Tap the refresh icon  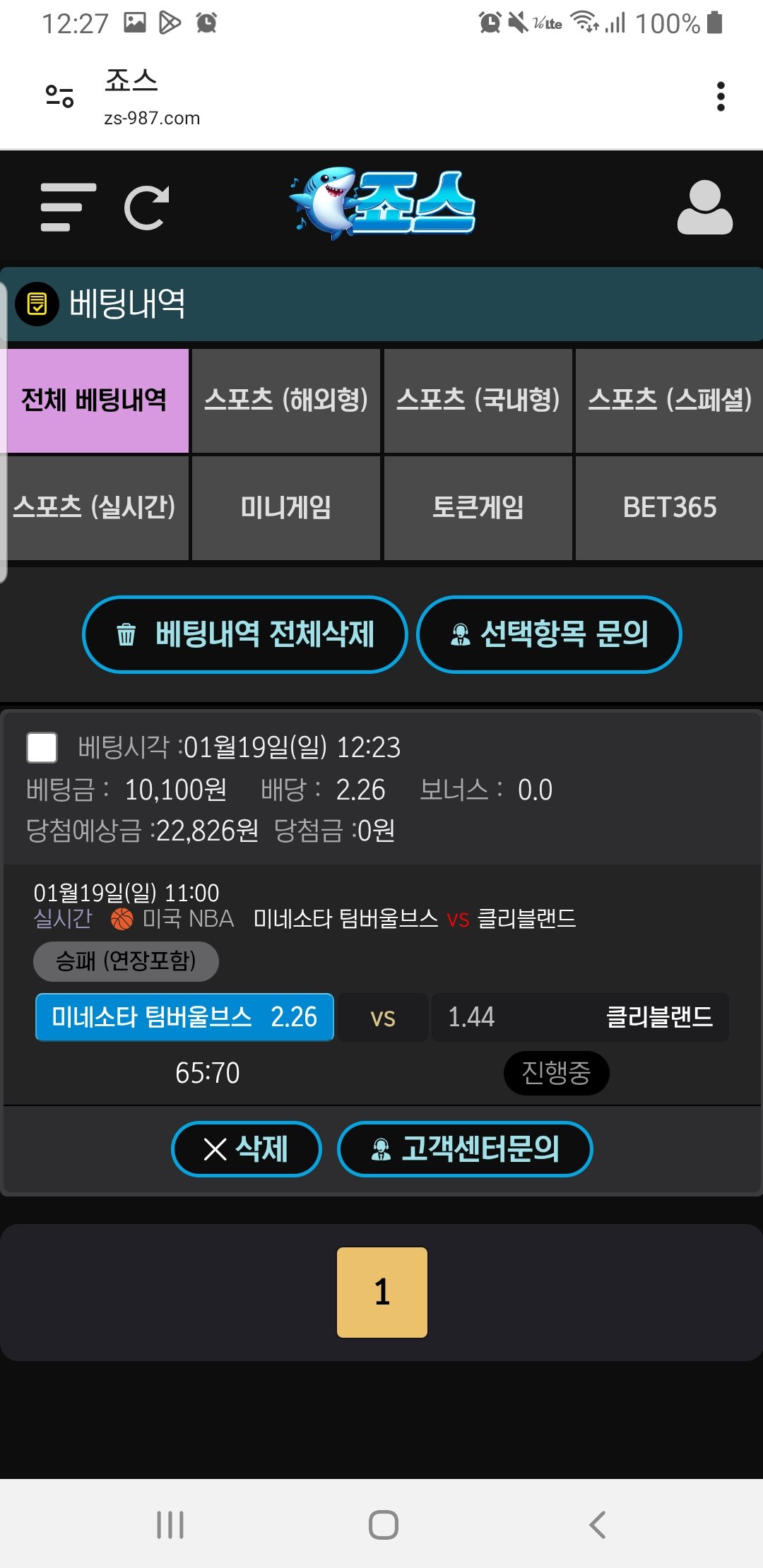click(147, 208)
